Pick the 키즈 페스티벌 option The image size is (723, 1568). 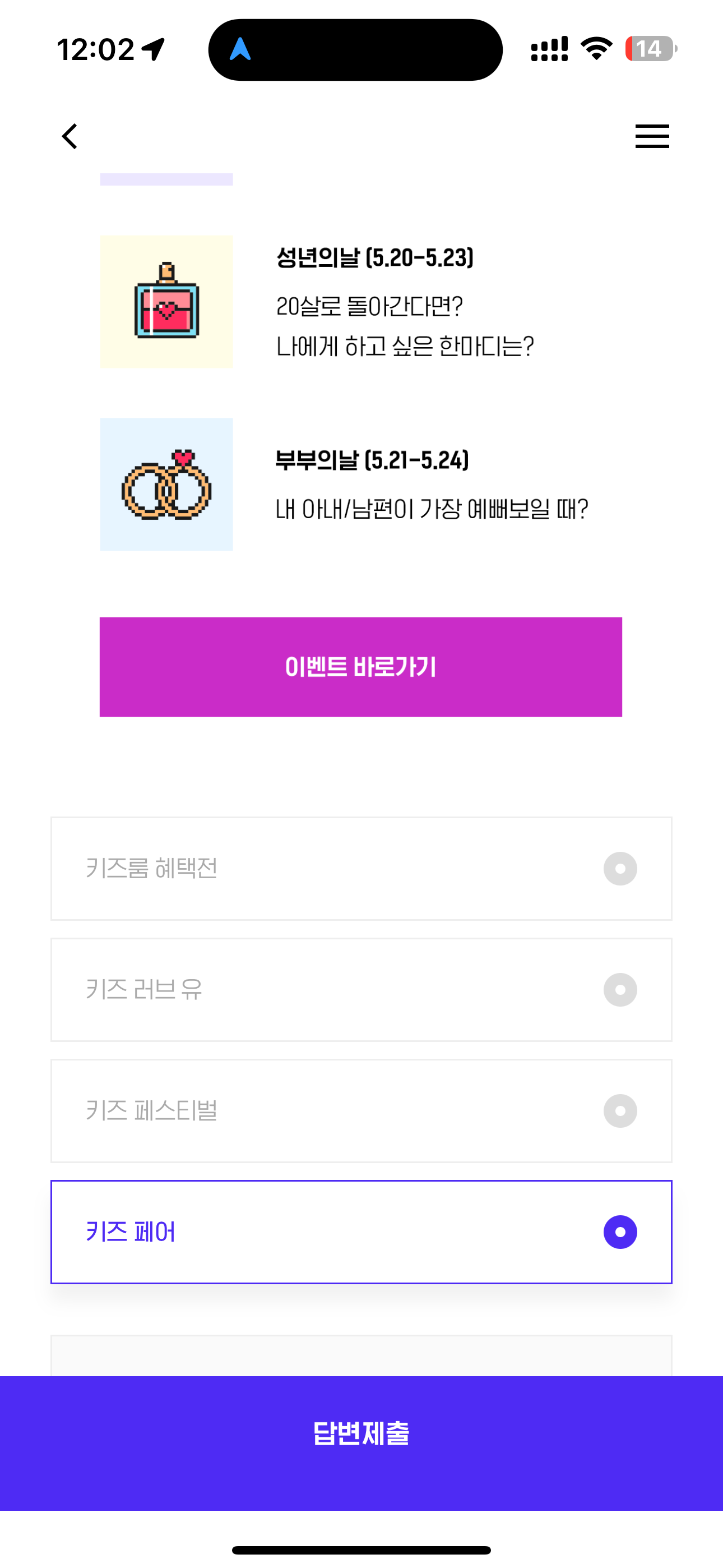point(361,1111)
